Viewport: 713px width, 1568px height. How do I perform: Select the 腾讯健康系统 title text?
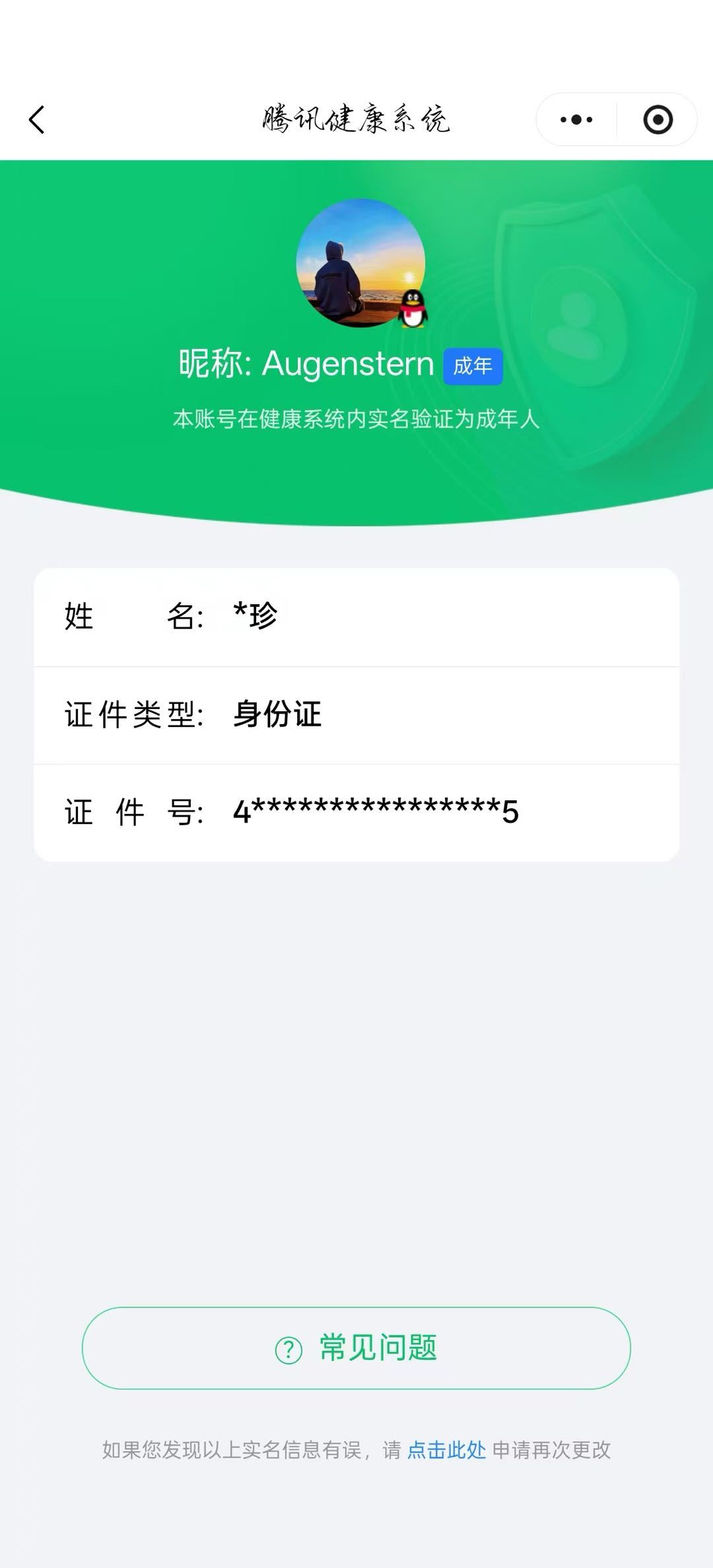[356, 119]
